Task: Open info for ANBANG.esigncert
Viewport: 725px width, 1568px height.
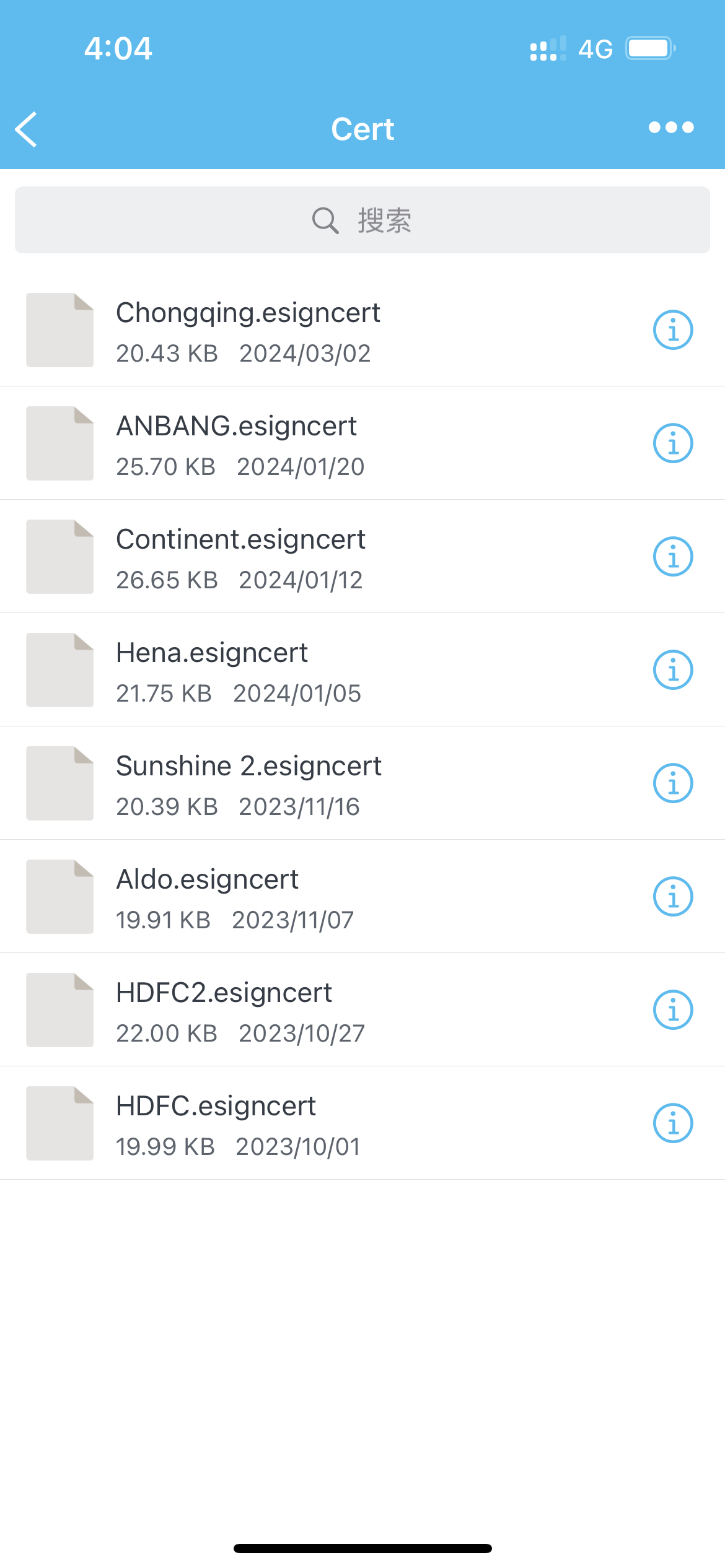Action: [673, 442]
